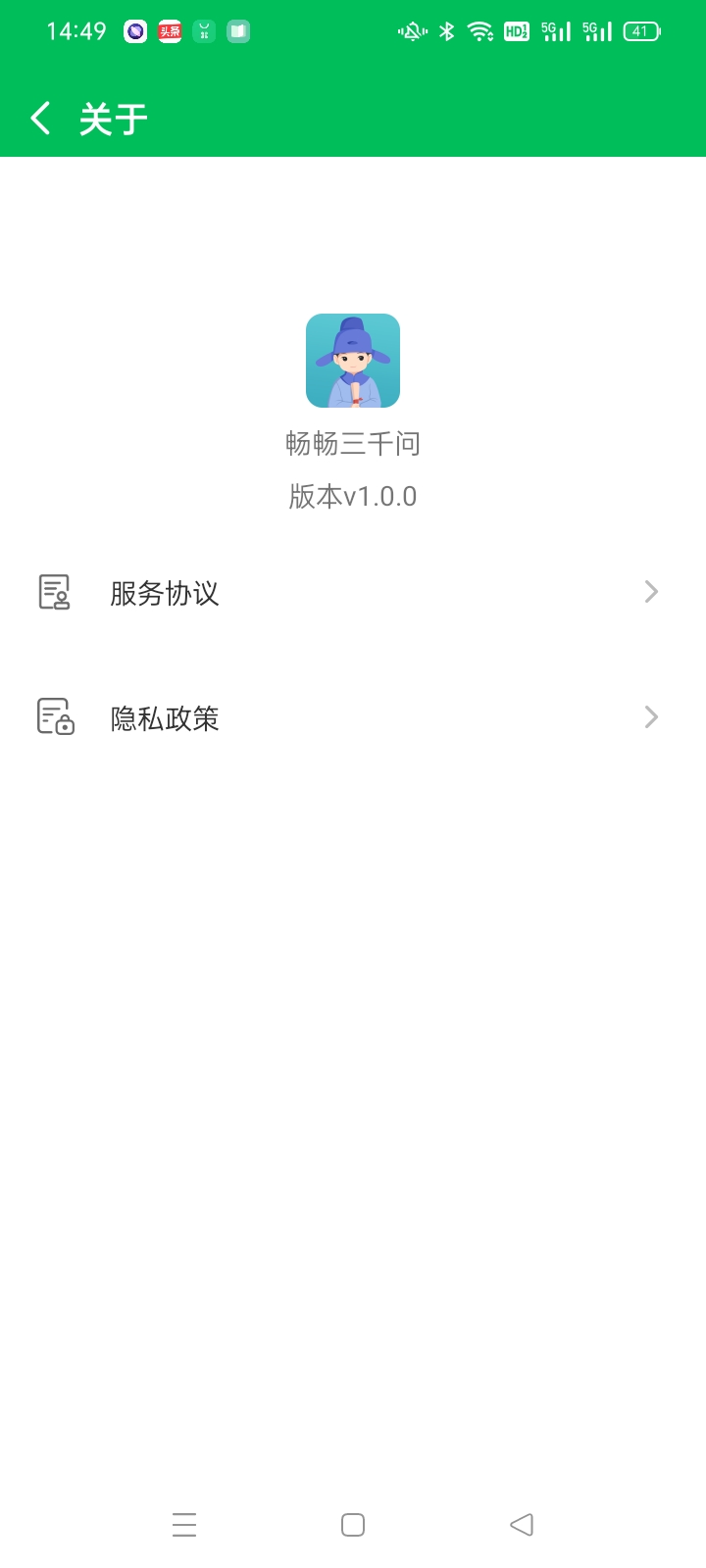706x1568 pixels.
Task: Expand the 服务协议 chevron arrow
Action: tap(650, 592)
